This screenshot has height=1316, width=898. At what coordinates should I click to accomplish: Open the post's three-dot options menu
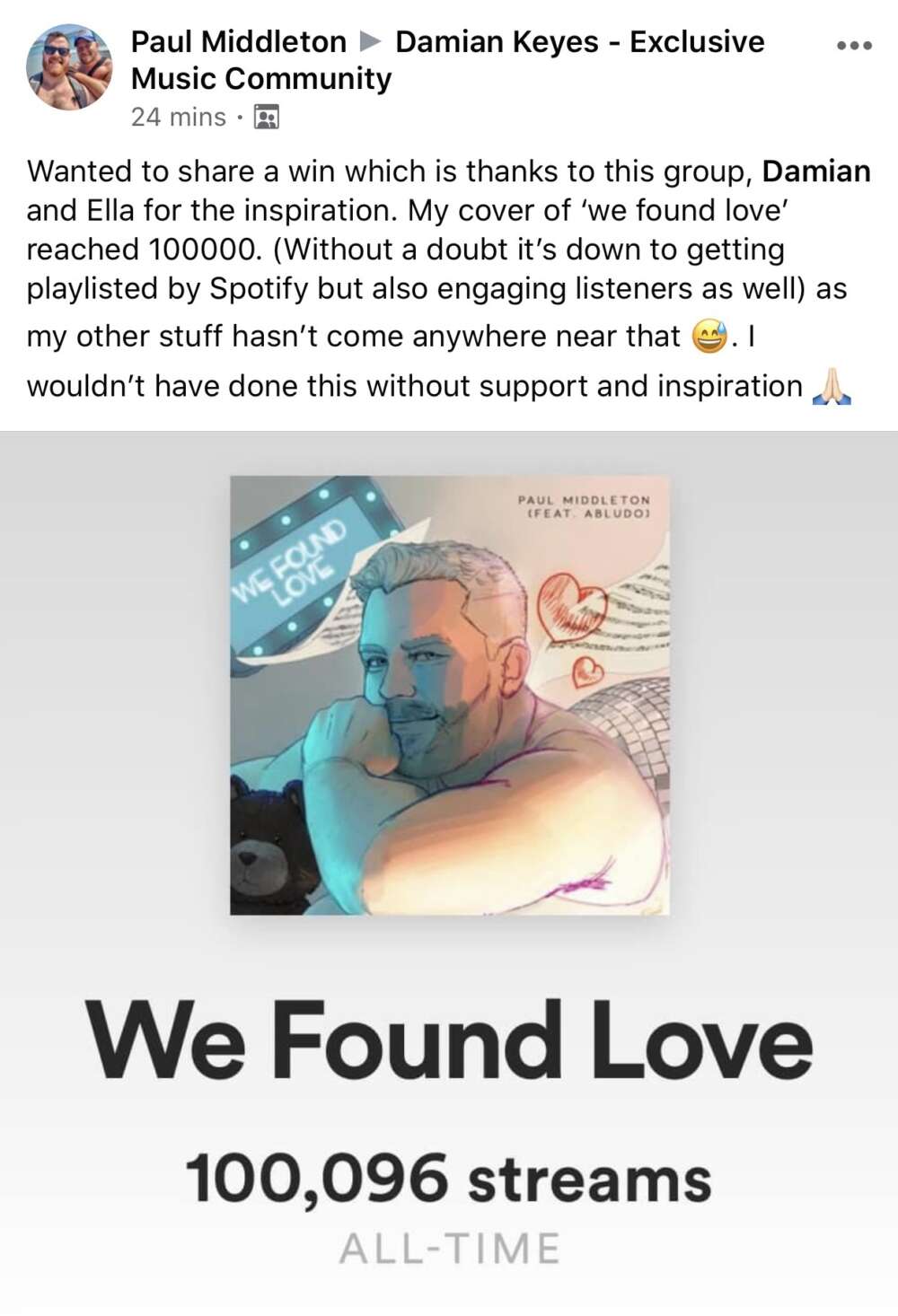[853, 46]
